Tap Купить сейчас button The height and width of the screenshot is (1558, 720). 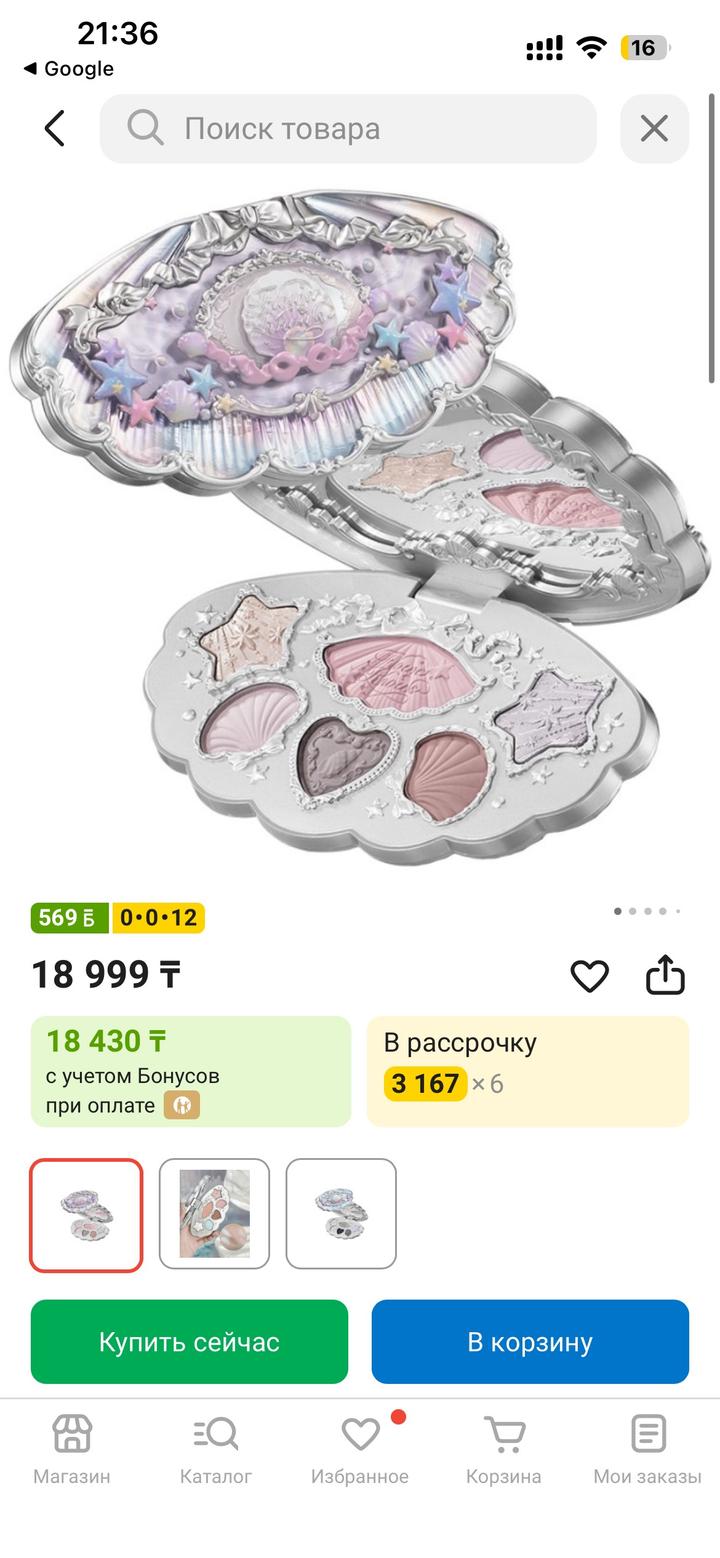coord(189,1341)
